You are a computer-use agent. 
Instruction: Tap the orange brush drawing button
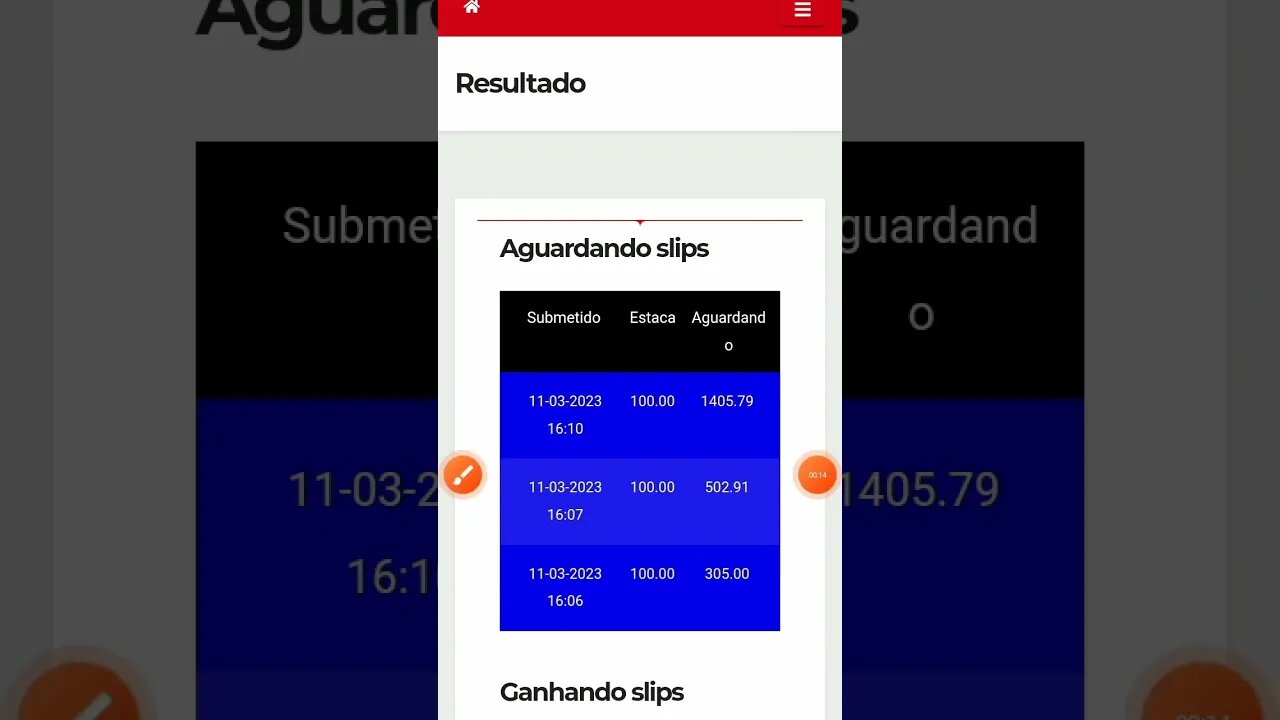[x=463, y=475]
